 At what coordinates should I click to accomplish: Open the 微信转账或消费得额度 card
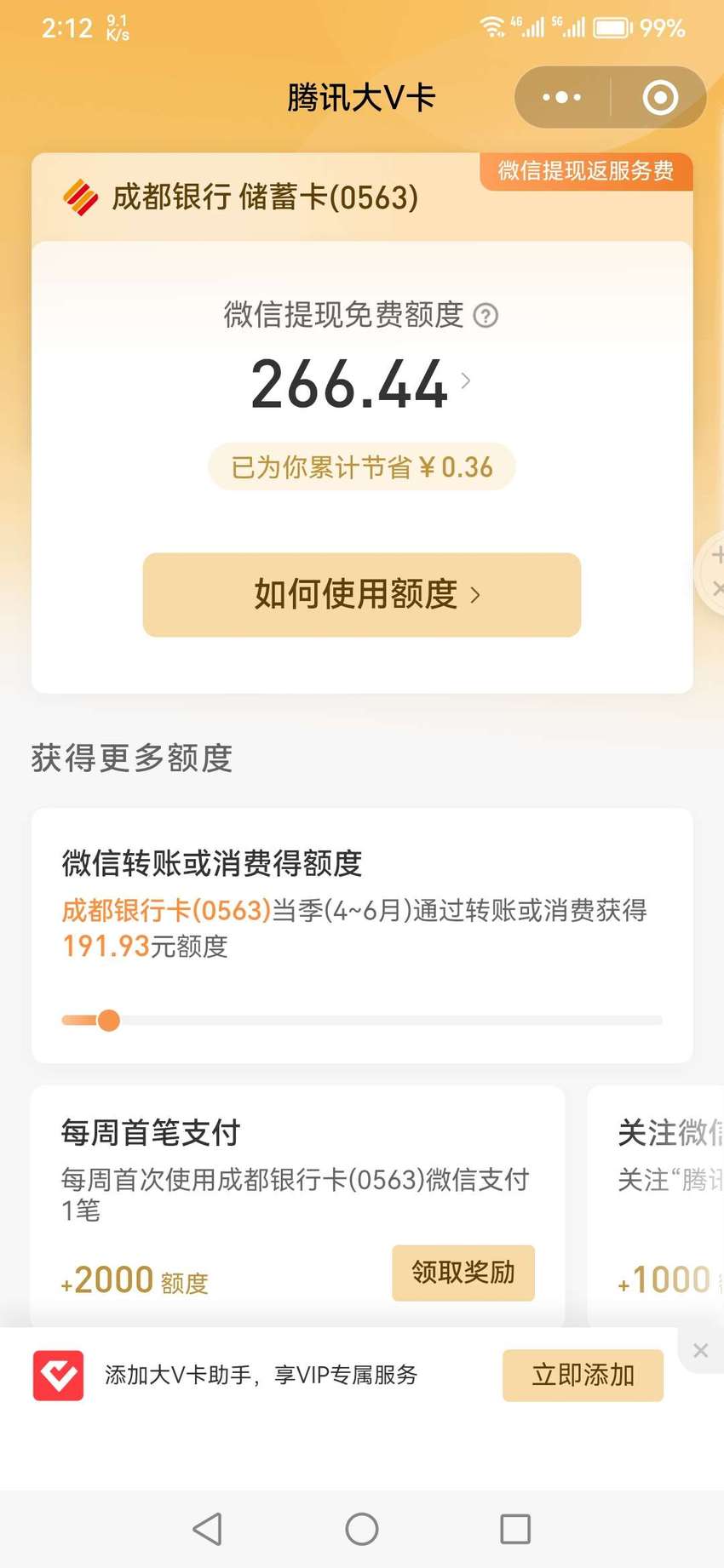point(362,936)
